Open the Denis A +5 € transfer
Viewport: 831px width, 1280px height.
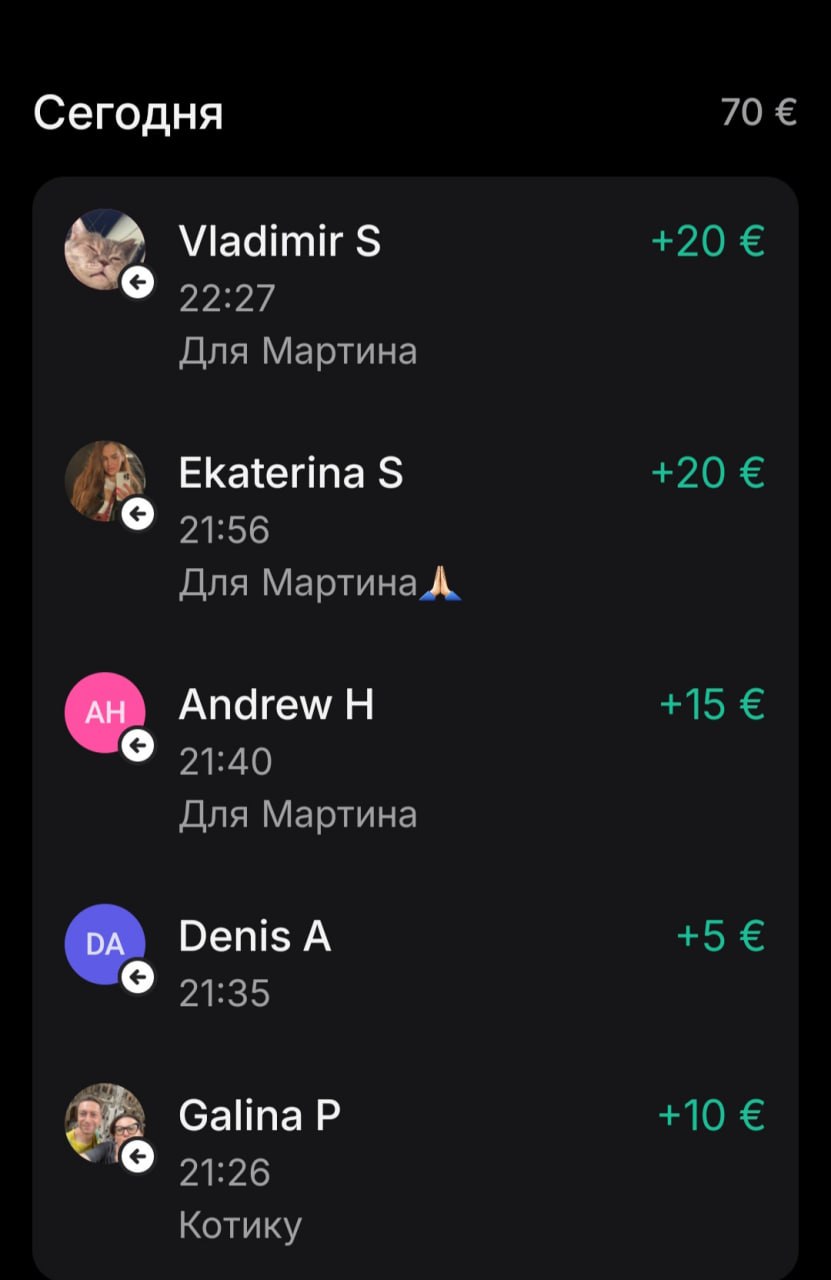coord(415,964)
